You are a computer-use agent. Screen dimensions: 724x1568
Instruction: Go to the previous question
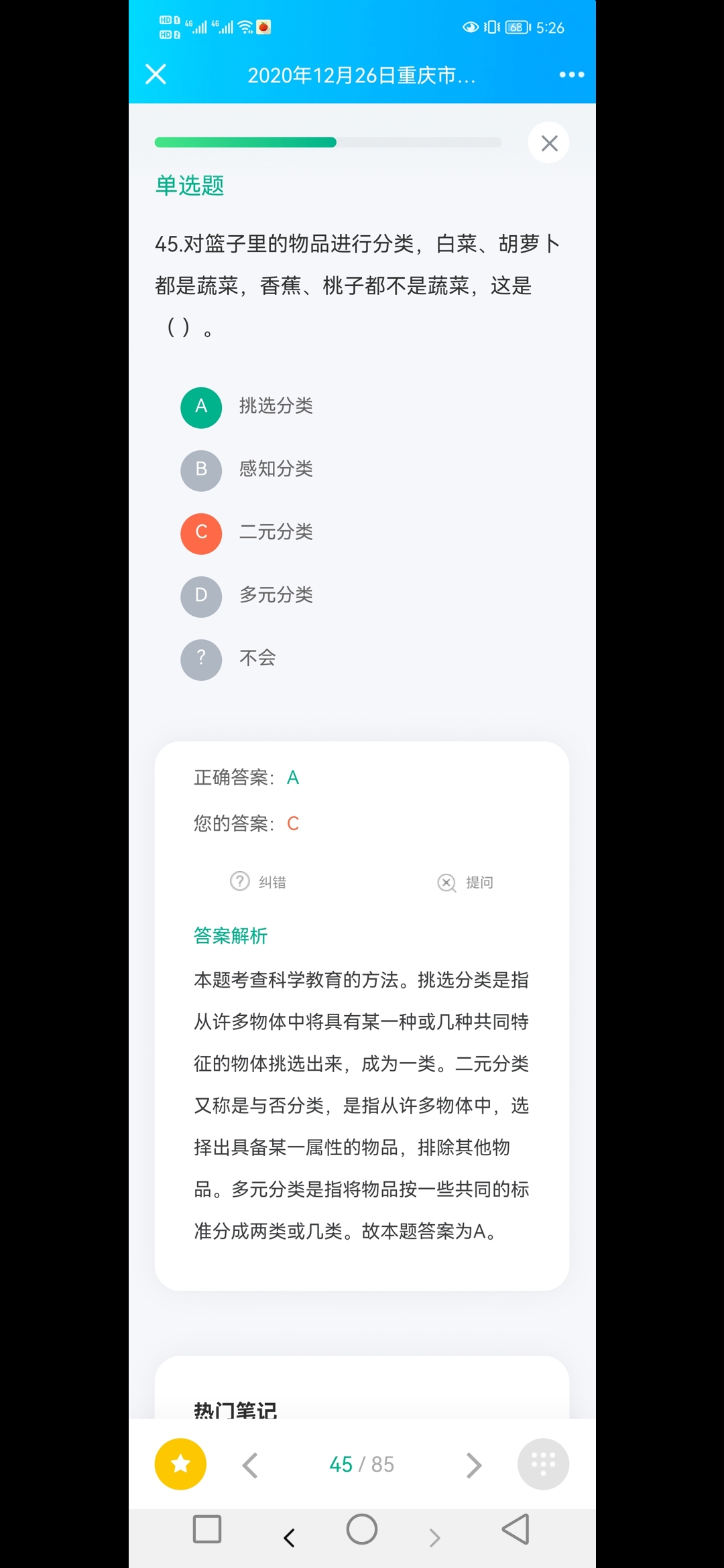tap(250, 1465)
